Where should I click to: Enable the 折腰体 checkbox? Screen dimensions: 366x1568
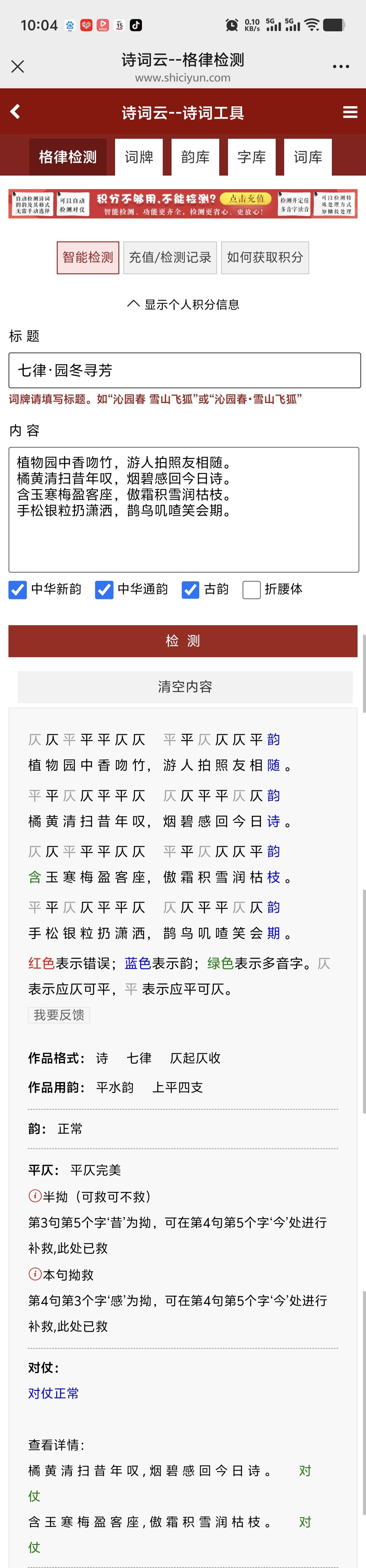(x=252, y=589)
